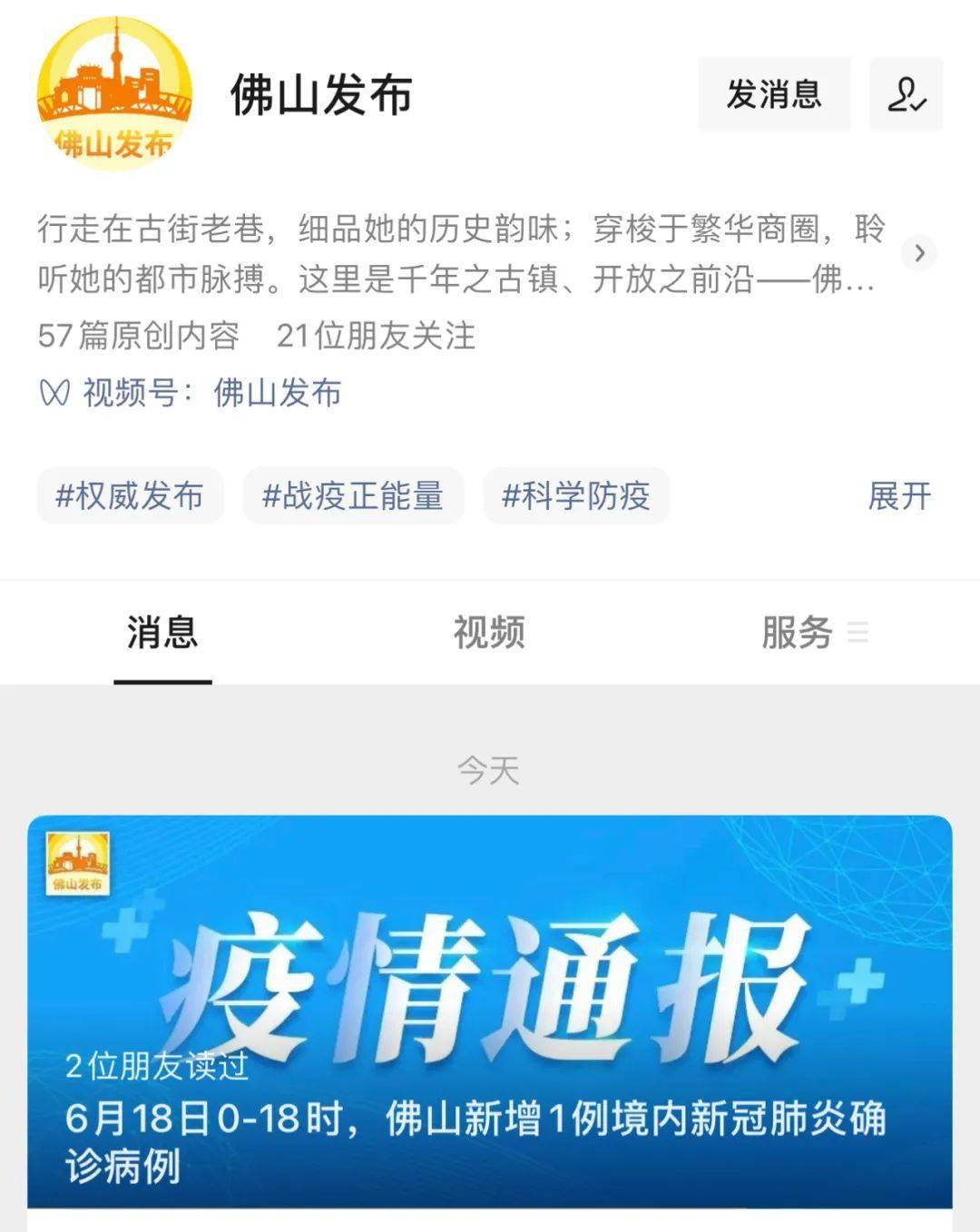980x1232 pixels.
Task: Open the 疫情通报 article card
Action: coord(490,1012)
